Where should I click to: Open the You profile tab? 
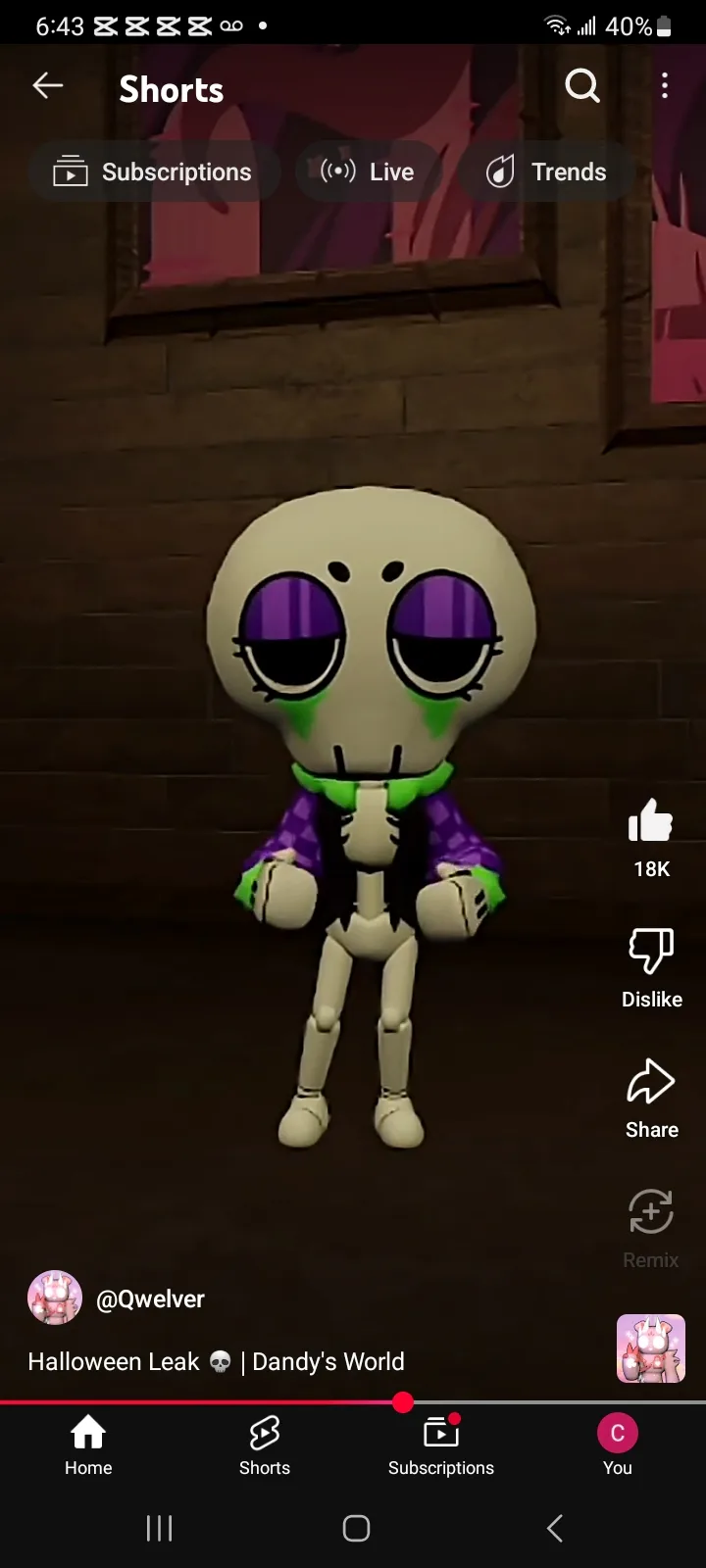[618, 1445]
